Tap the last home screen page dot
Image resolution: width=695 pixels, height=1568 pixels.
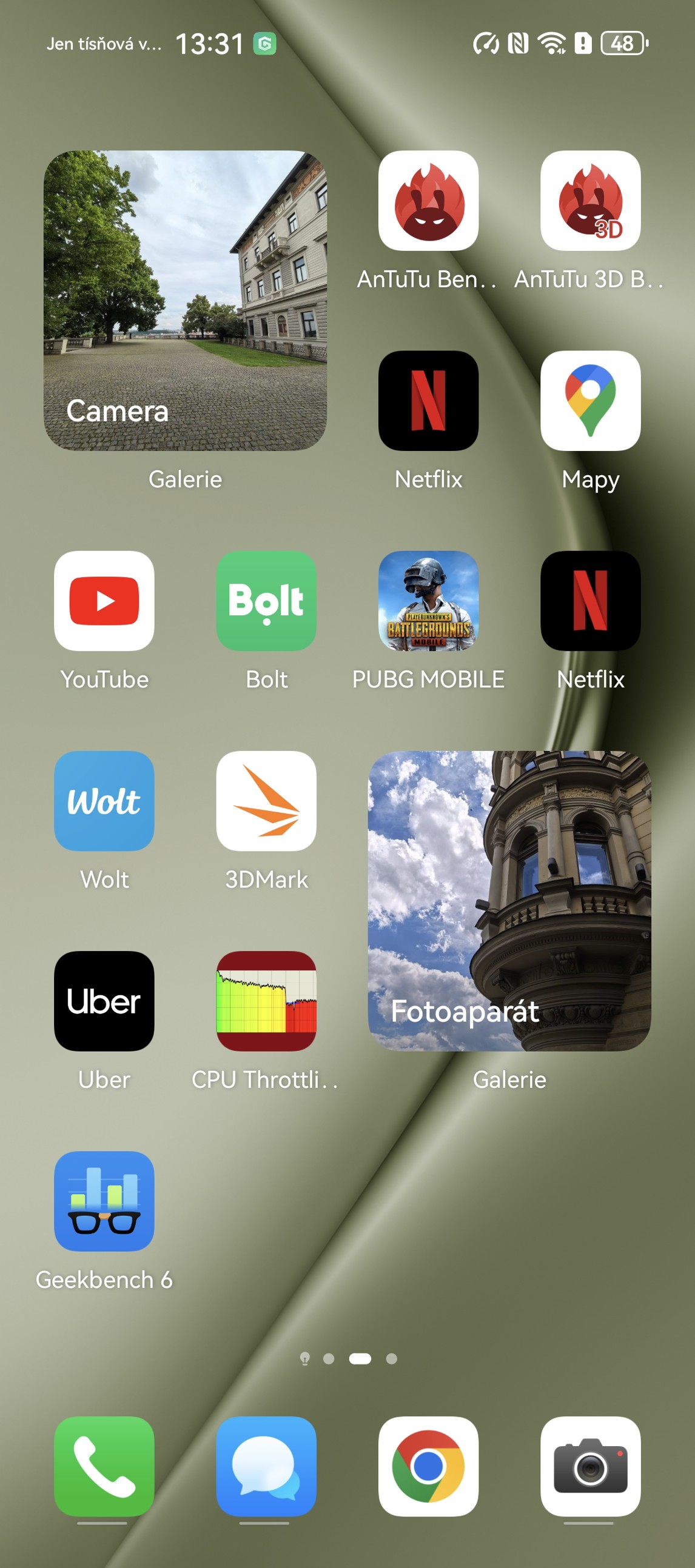[x=392, y=1359]
